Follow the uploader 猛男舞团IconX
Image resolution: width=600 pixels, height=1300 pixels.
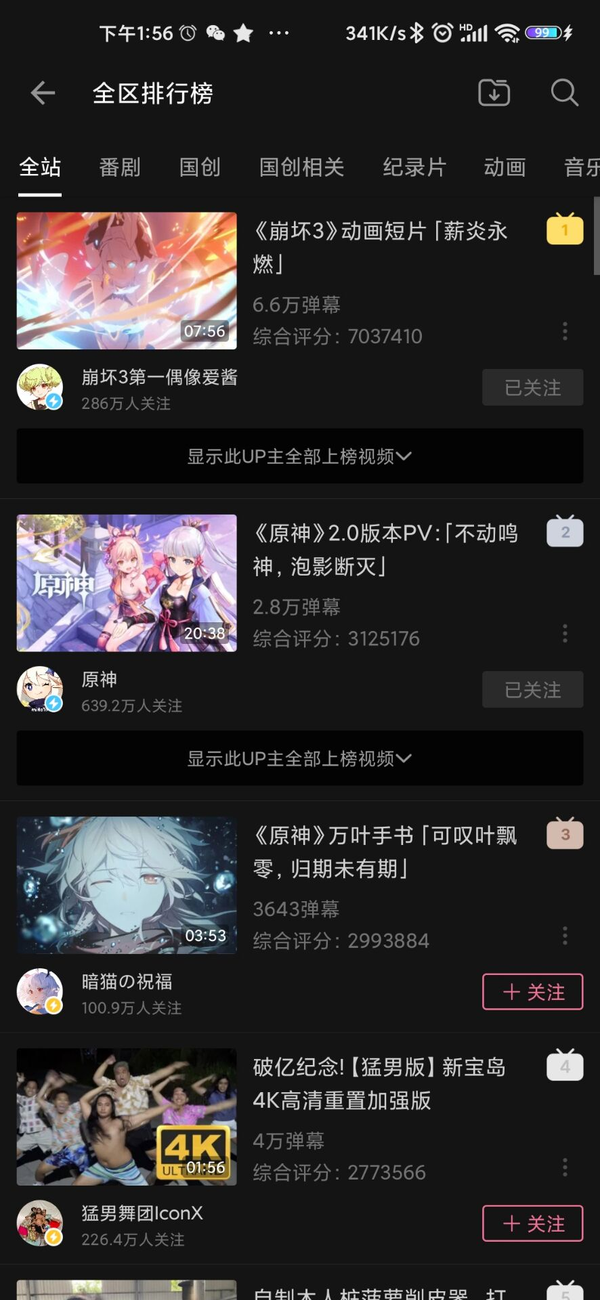coord(532,1224)
